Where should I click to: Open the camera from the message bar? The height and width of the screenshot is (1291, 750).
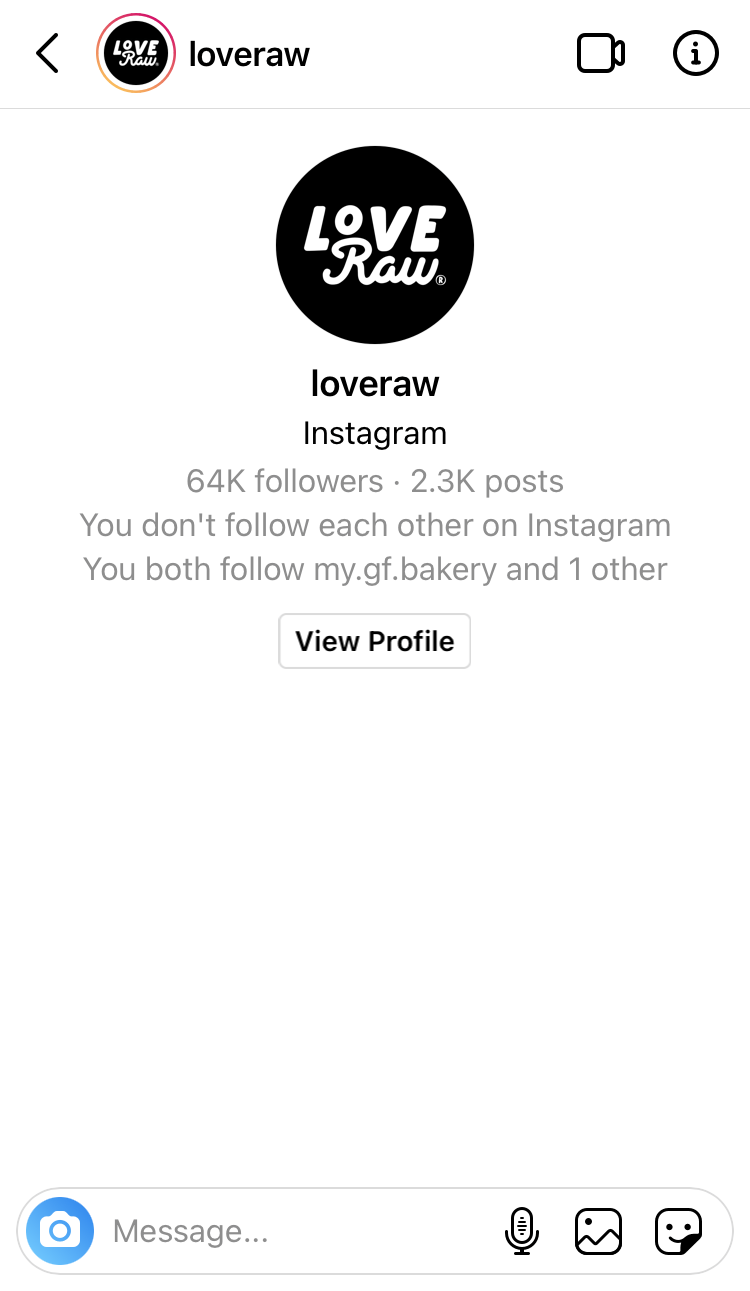pyautogui.click(x=60, y=1231)
